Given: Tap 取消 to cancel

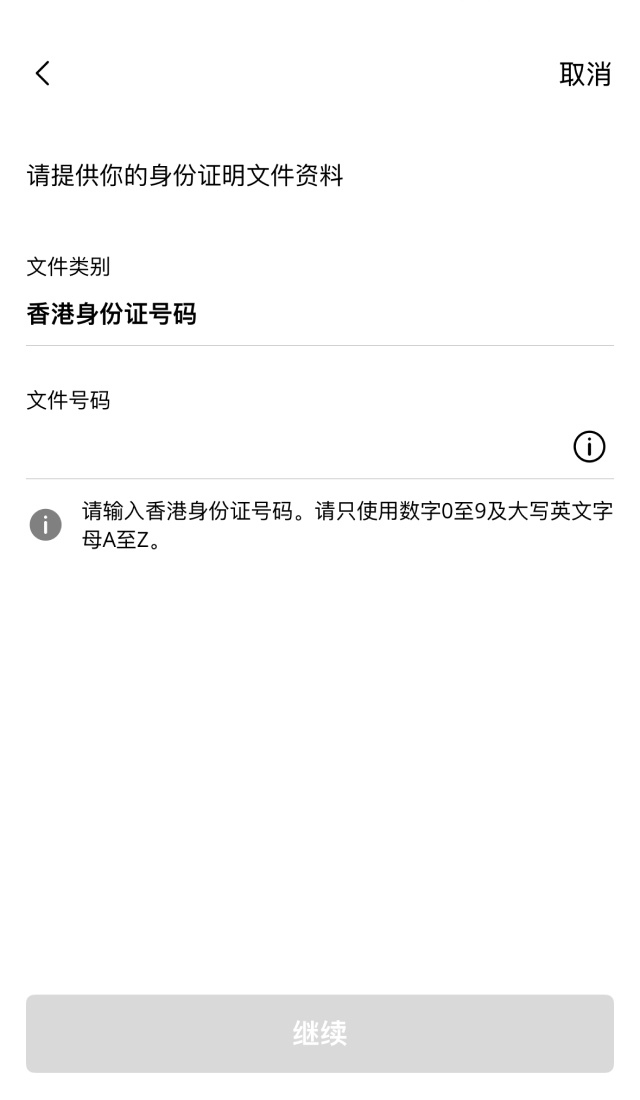Looking at the screenshot, I should [584, 74].
